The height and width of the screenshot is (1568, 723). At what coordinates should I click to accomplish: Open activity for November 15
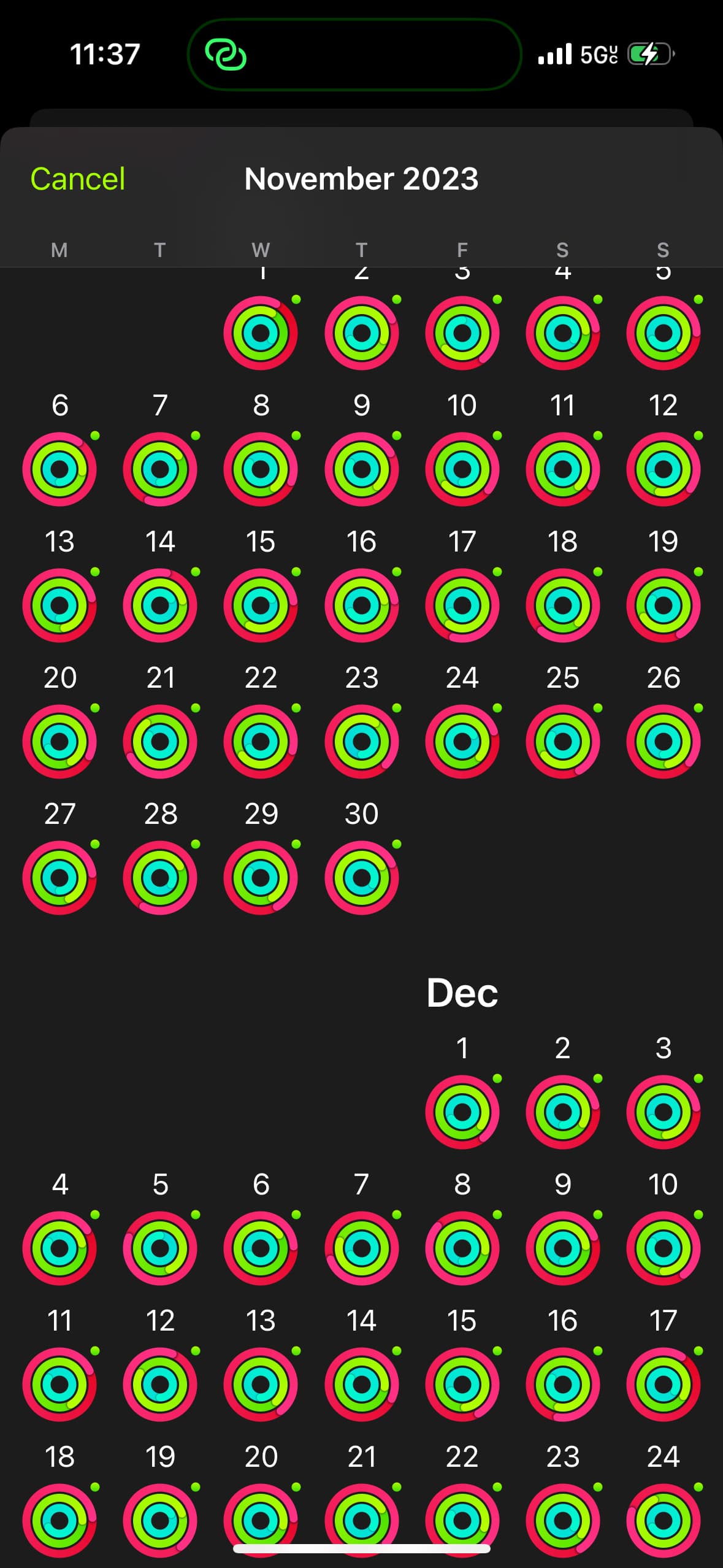(261, 605)
